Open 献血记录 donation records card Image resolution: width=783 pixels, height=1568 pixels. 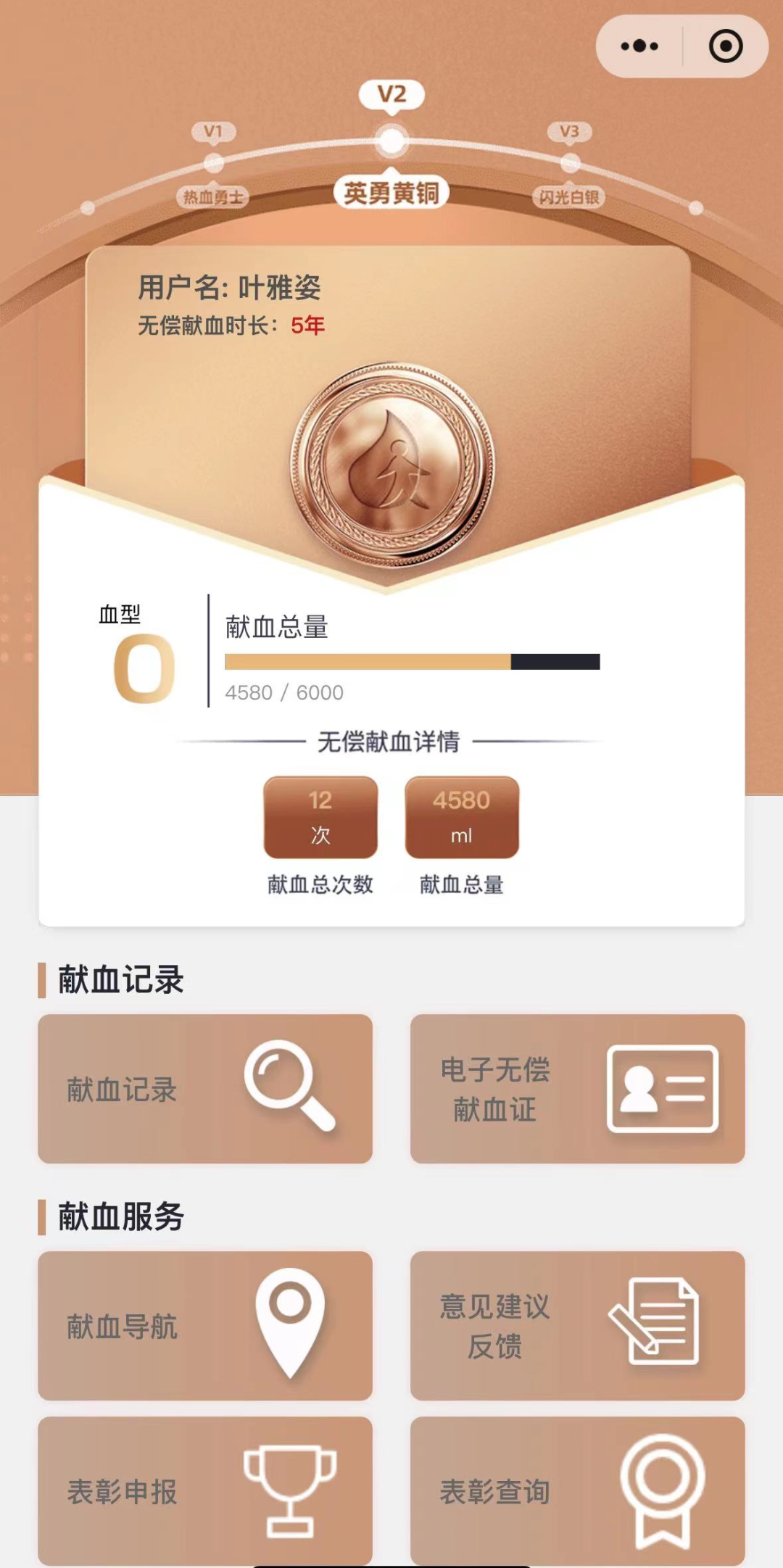[205, 1088]
